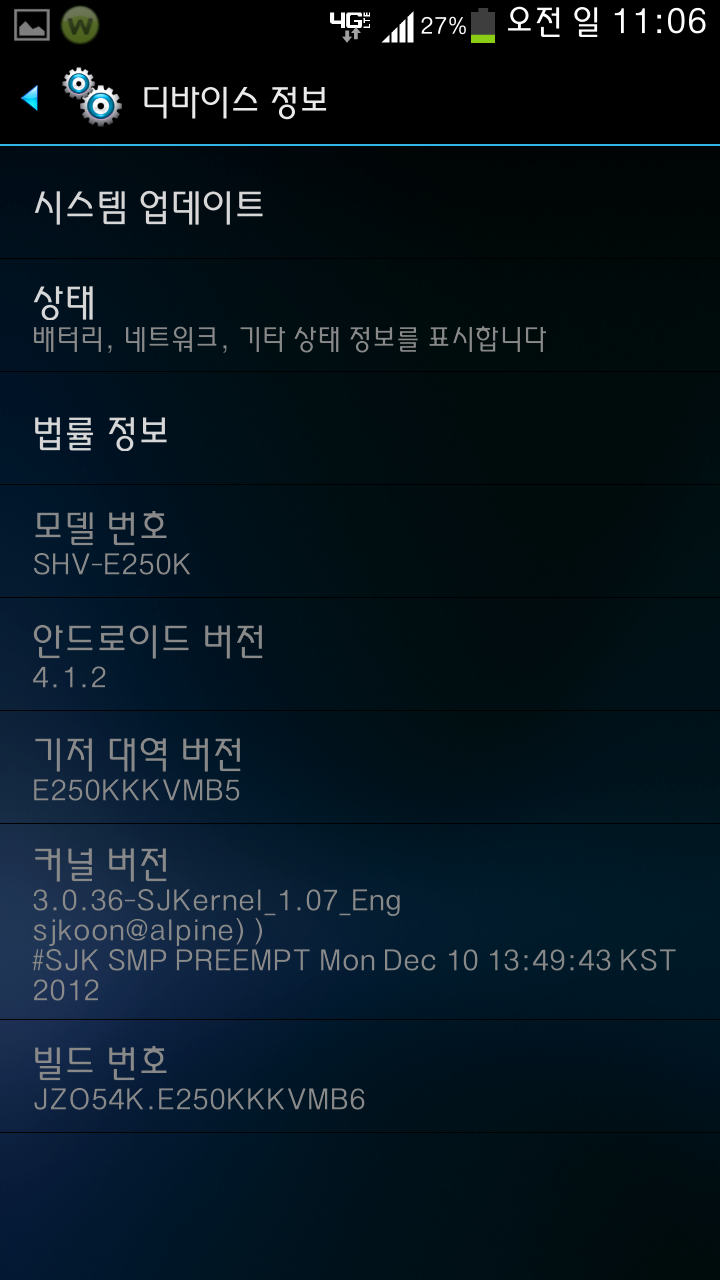Open 시스템 업데이트
The width and height of the screenshot is (720, 1280).
click(x=360, y=204)
